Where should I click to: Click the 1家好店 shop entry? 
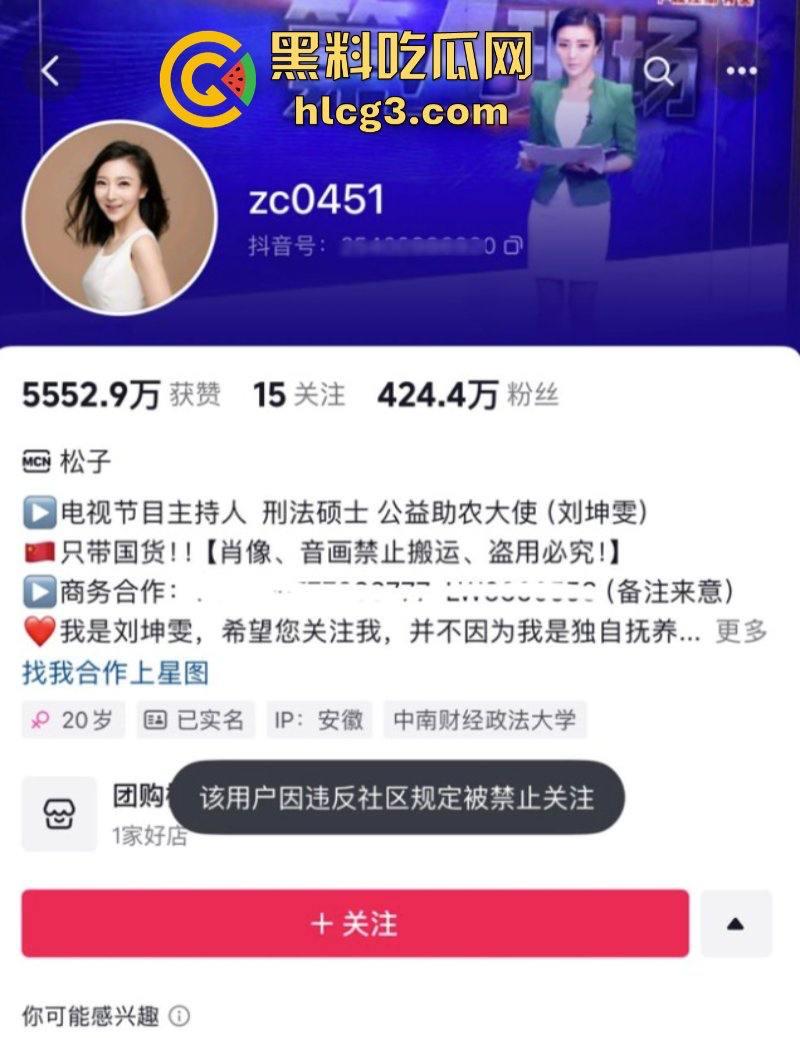coord(149,840)
